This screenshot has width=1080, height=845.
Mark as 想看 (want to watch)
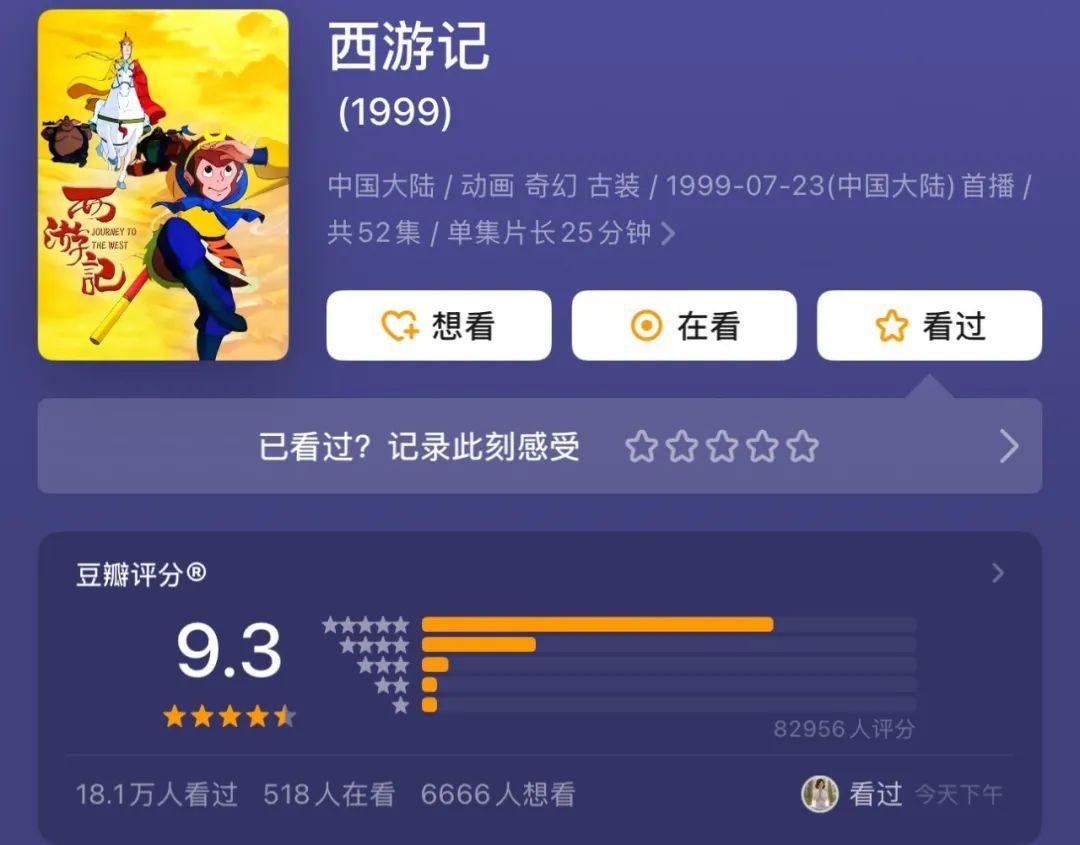438,326
